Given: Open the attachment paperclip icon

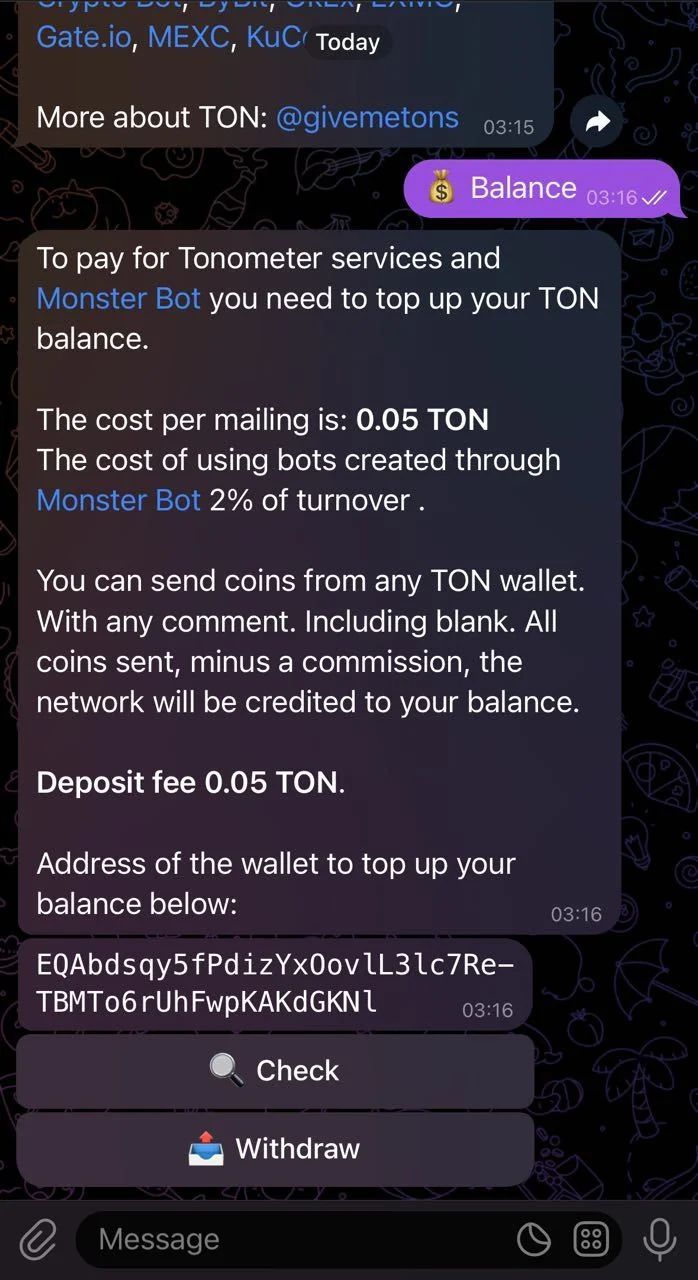Looking at the screenshot, I should [x=38, y=1240].
